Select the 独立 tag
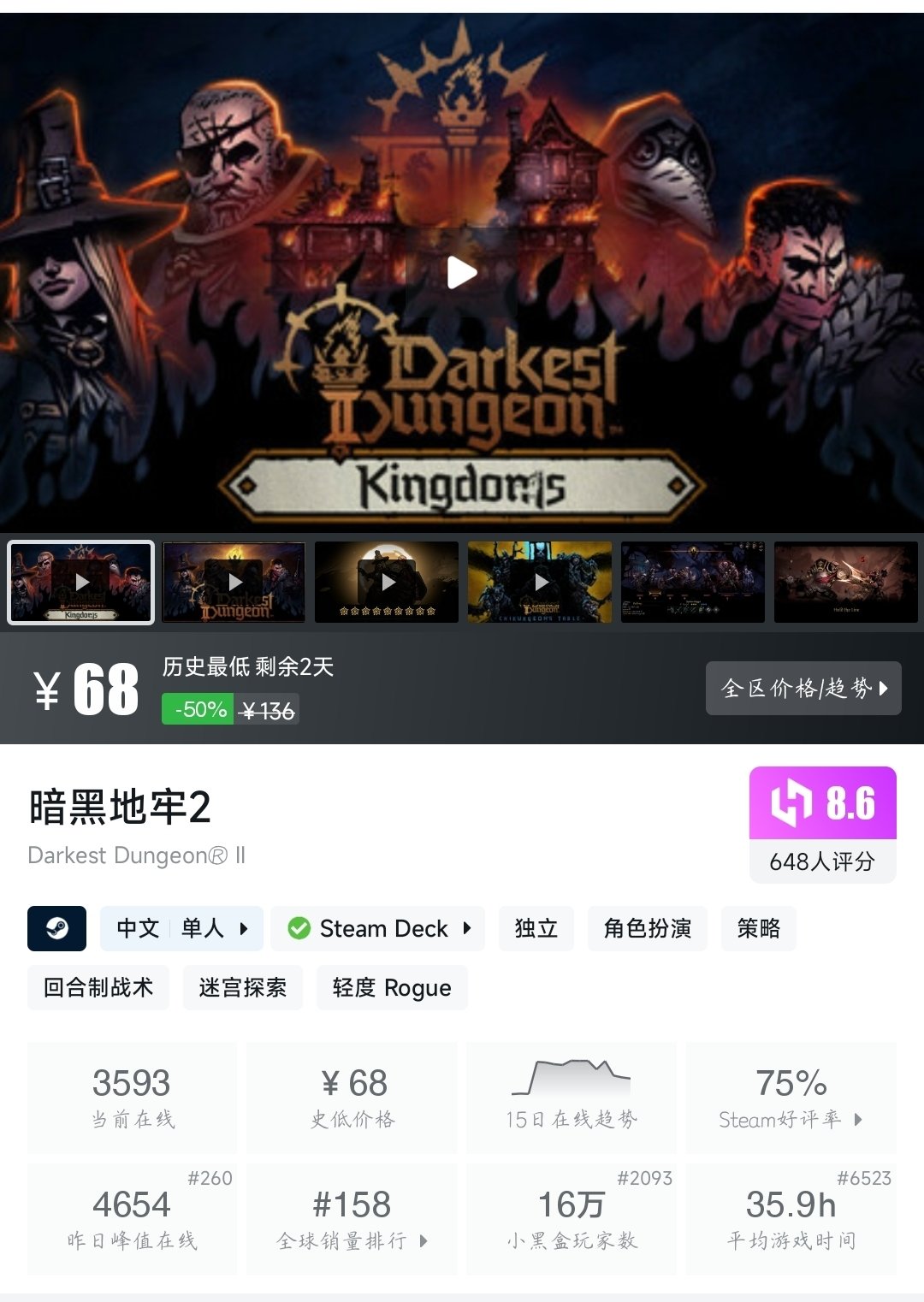The height and width of the screenshot is (1302, 924). point(536,928)
